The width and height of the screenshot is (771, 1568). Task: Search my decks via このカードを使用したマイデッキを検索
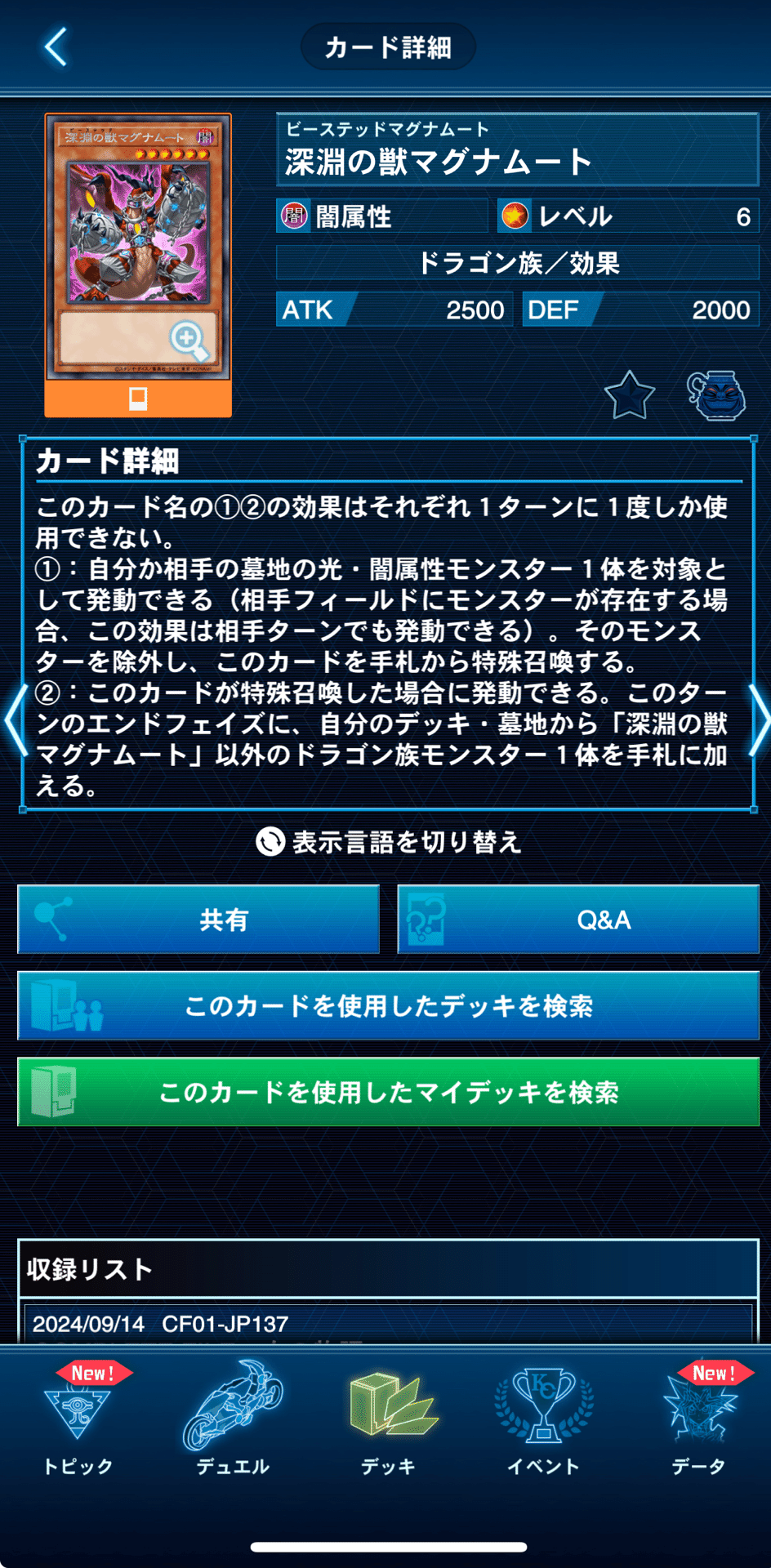389,1092
